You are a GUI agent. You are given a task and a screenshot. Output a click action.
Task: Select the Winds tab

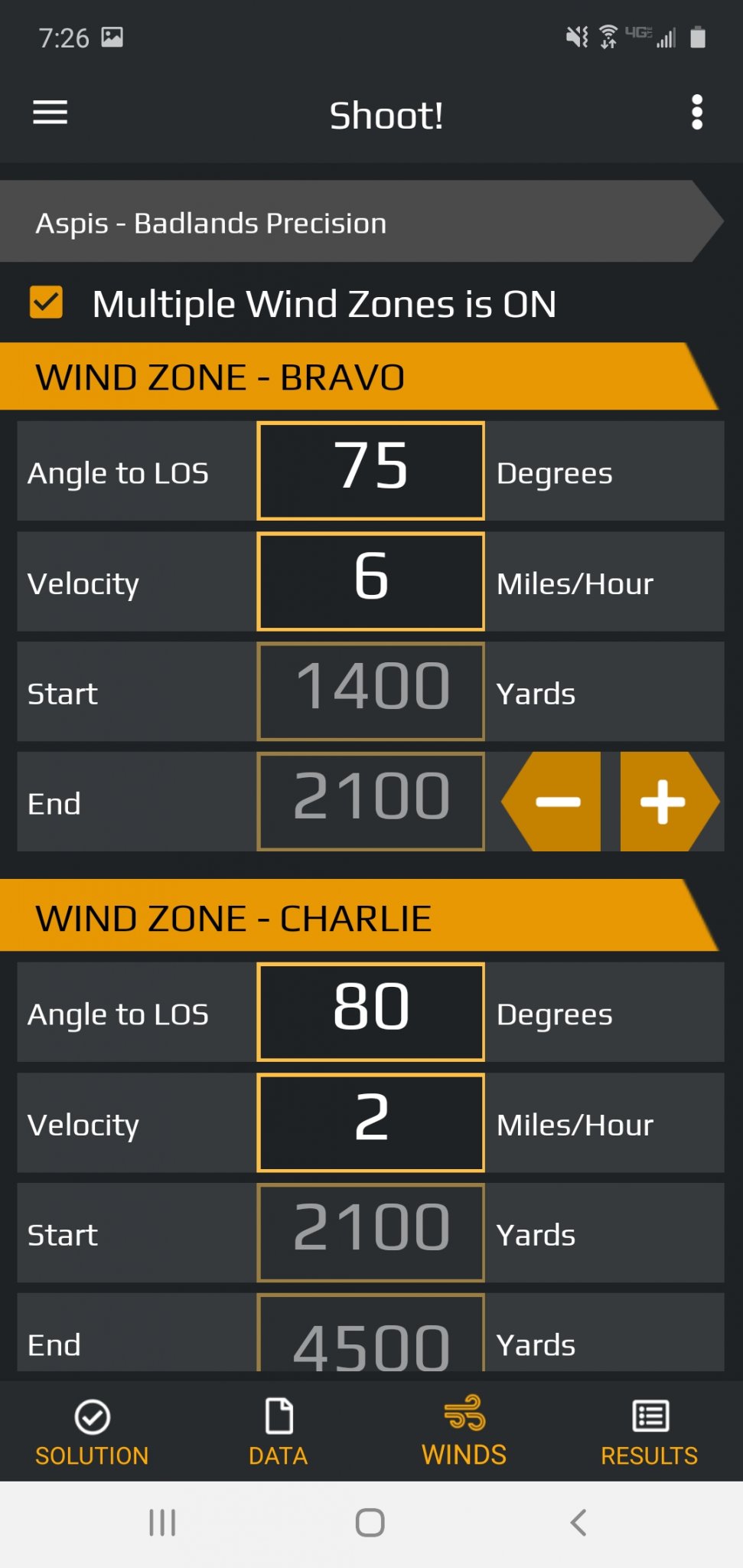coord(464,1432)
